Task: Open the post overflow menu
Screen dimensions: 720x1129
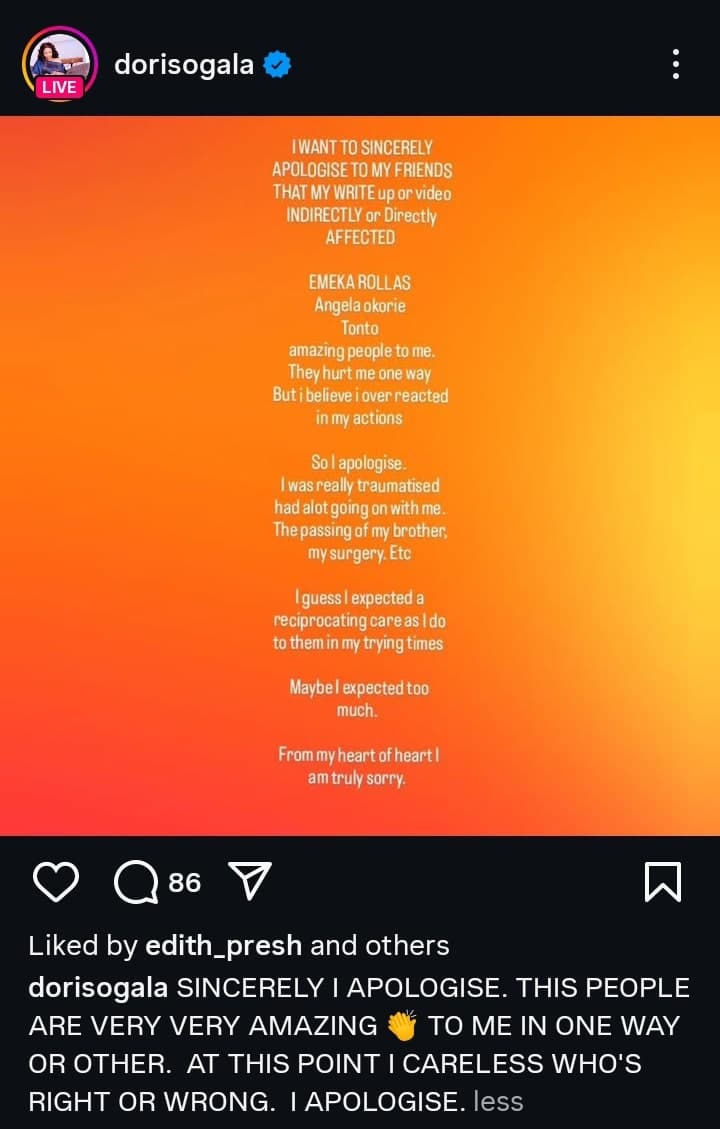Action: (676, 65)
